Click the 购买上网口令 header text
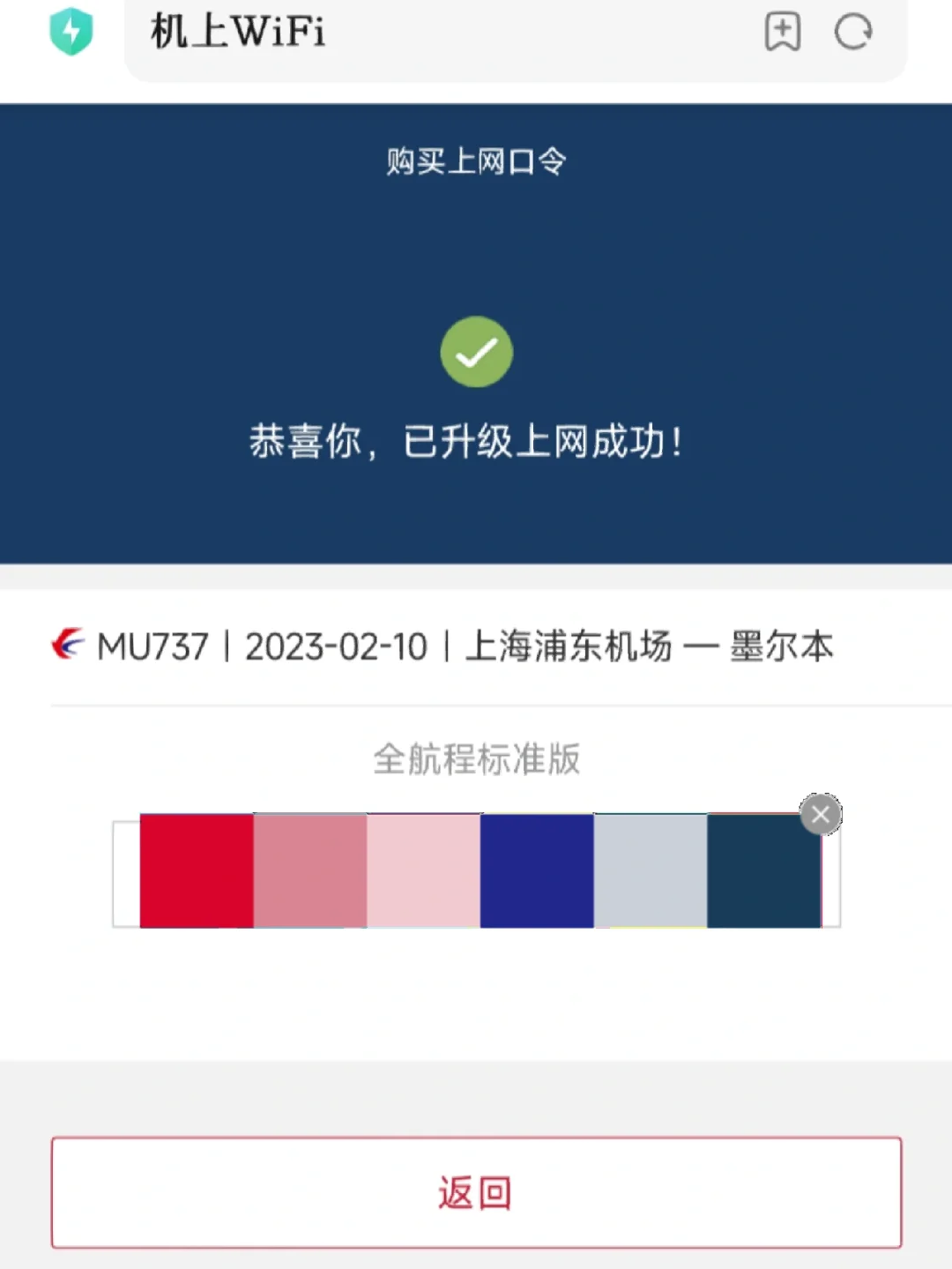This screenshot has width=952, height=1269. (476, 161)
